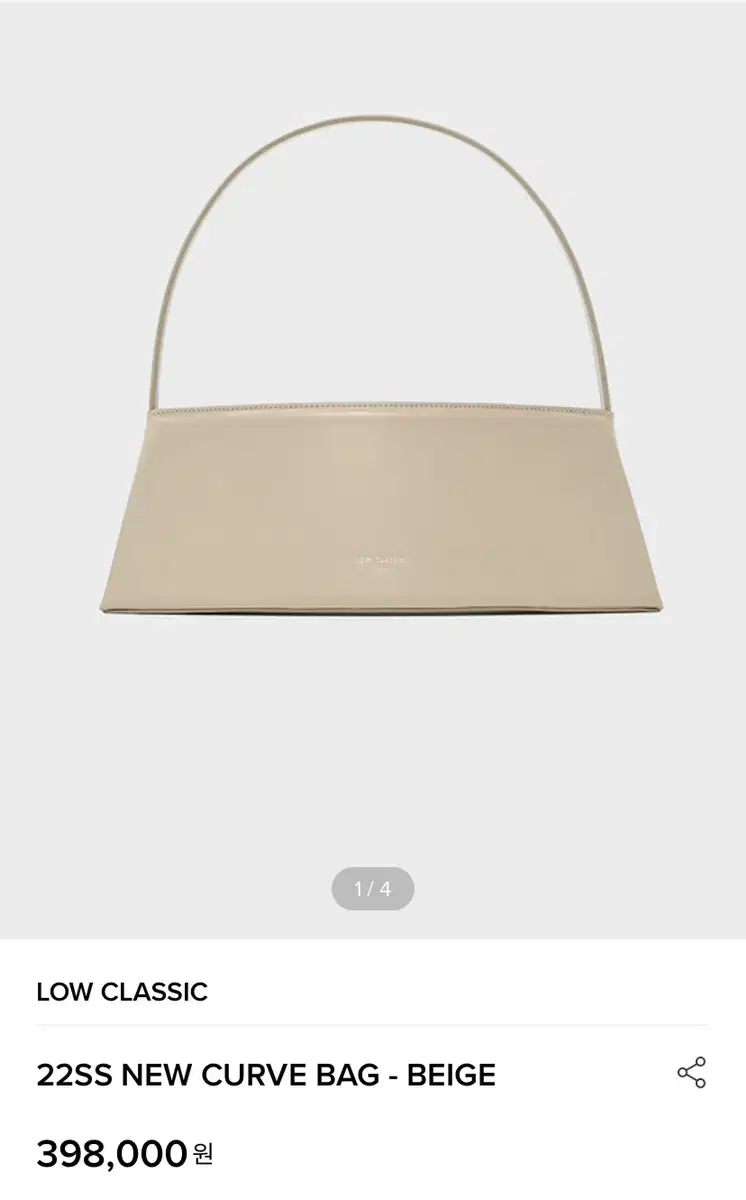Select the LOW CLASSIC header row
The width and height of the screenshot is (746, 1200).
point(122,993)
